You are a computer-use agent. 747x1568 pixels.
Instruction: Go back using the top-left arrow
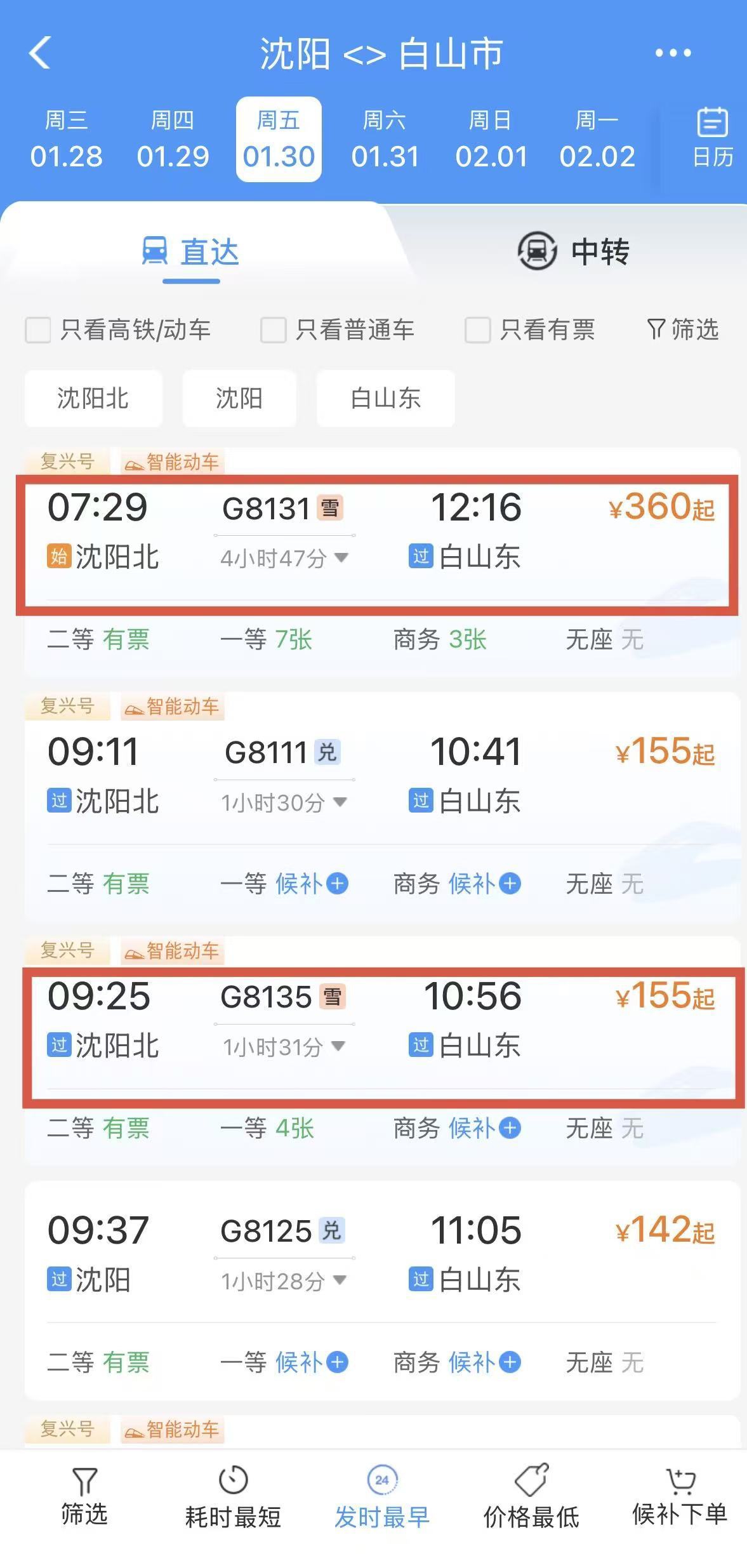(x=40, y=53)
